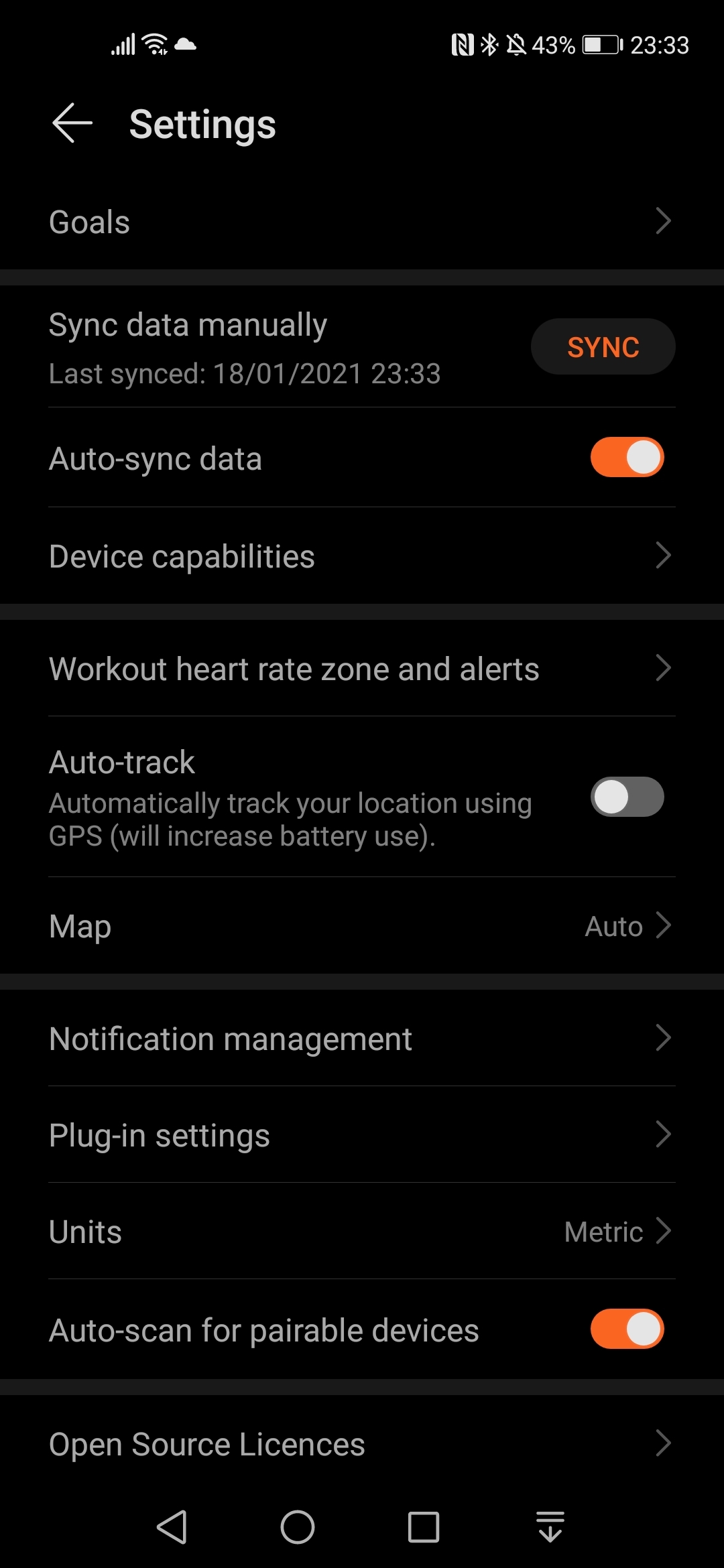Open Goals settings
Image resolution: width=724 pixels, height=1568 pixels.
(362, 222)
